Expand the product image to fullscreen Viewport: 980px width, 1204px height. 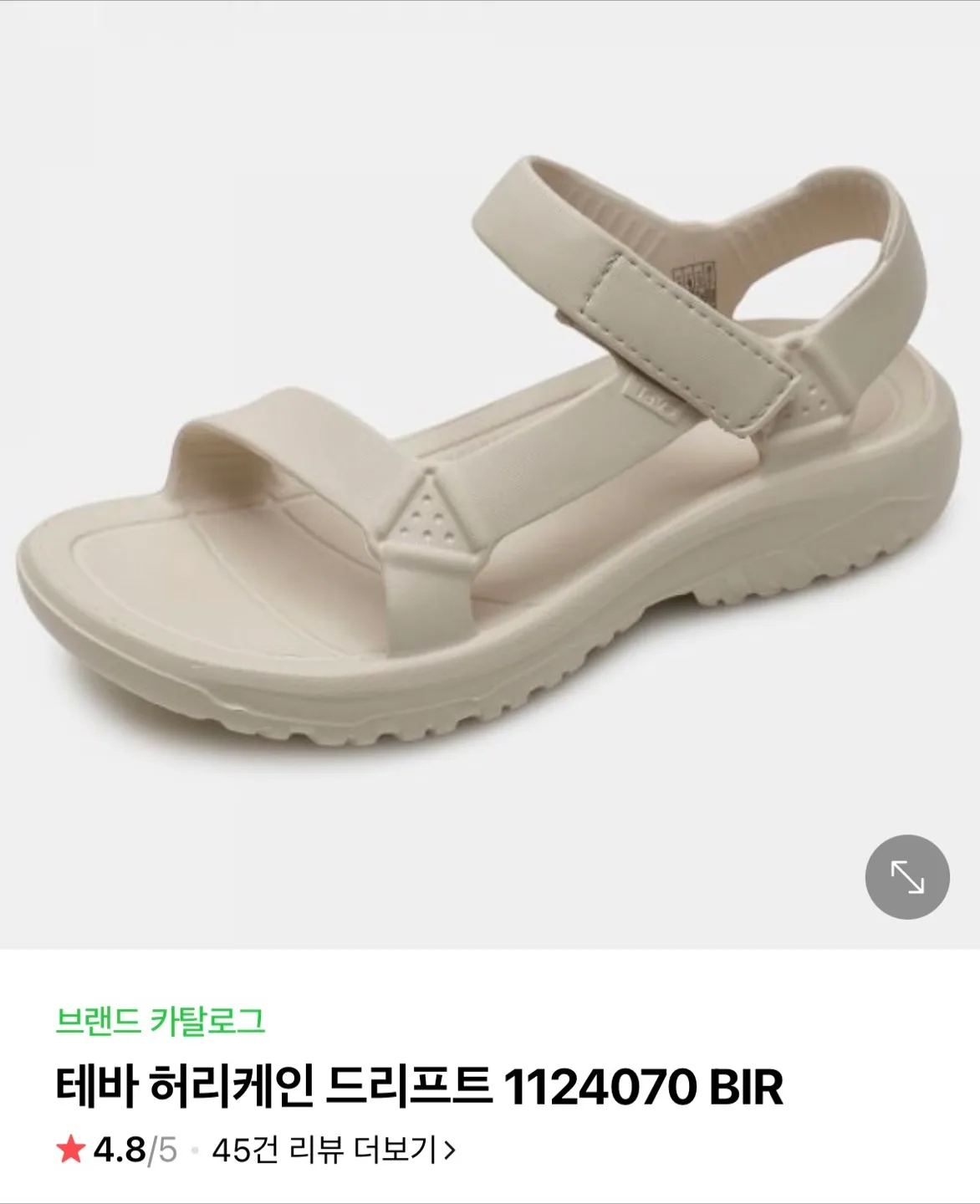click(x=907, y=877)
